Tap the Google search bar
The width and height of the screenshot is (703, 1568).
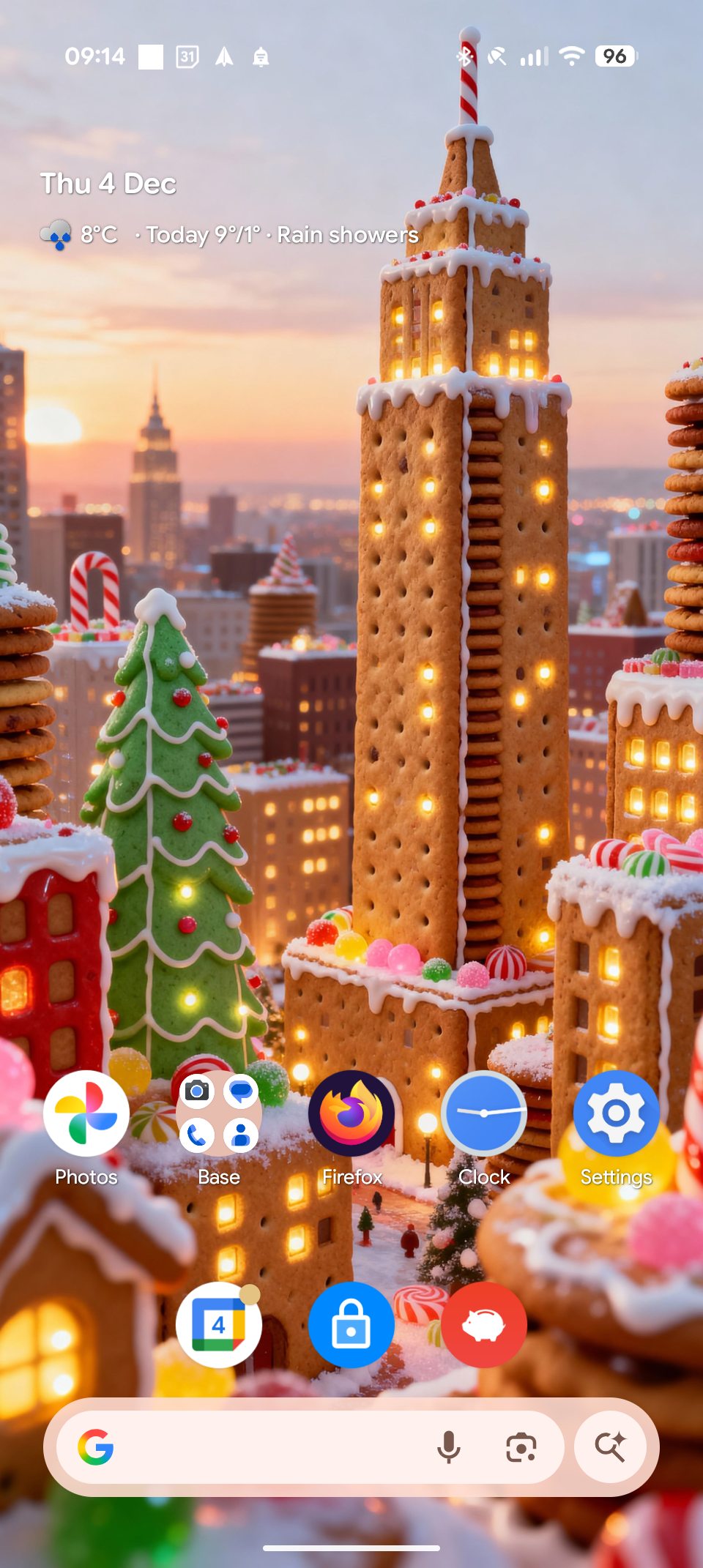264,1447
